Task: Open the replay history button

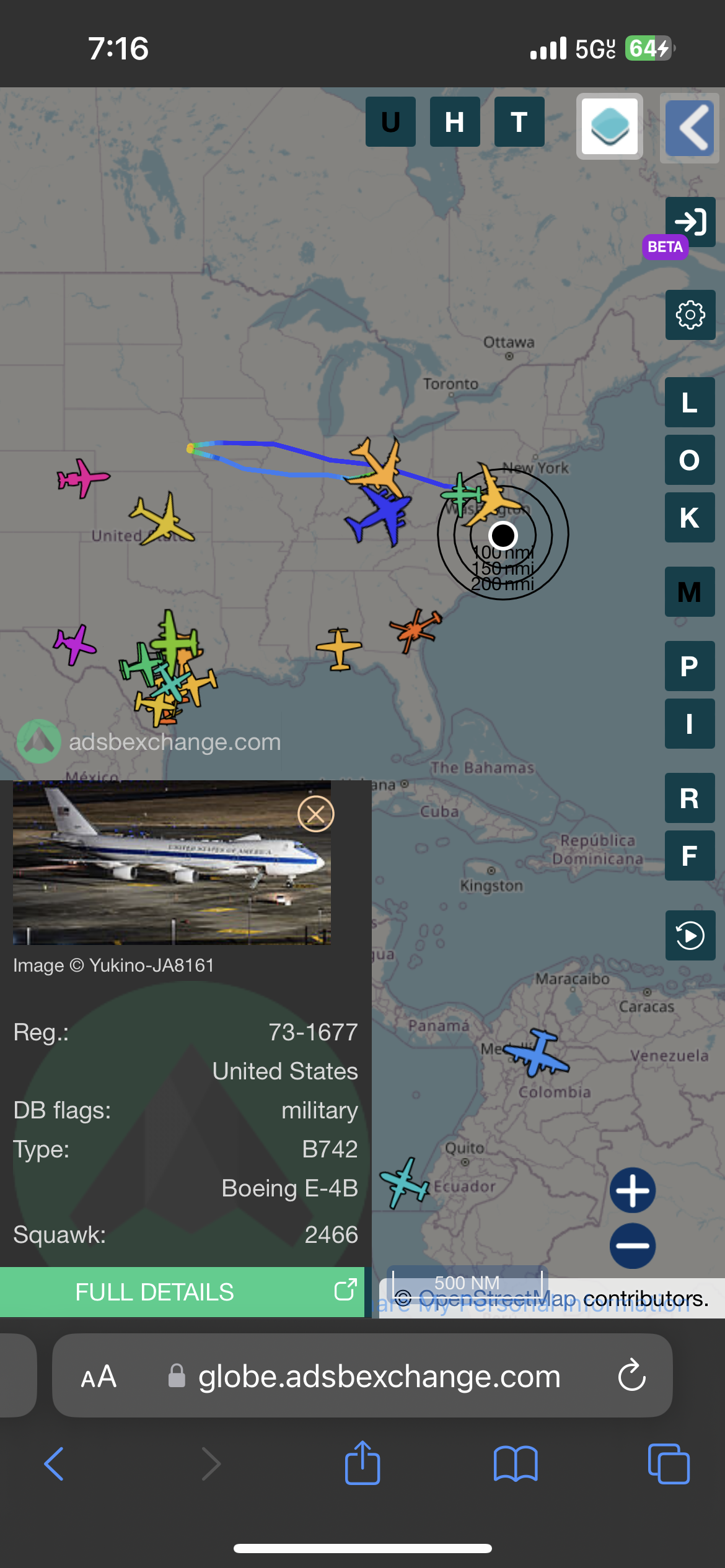Action: 690,935
